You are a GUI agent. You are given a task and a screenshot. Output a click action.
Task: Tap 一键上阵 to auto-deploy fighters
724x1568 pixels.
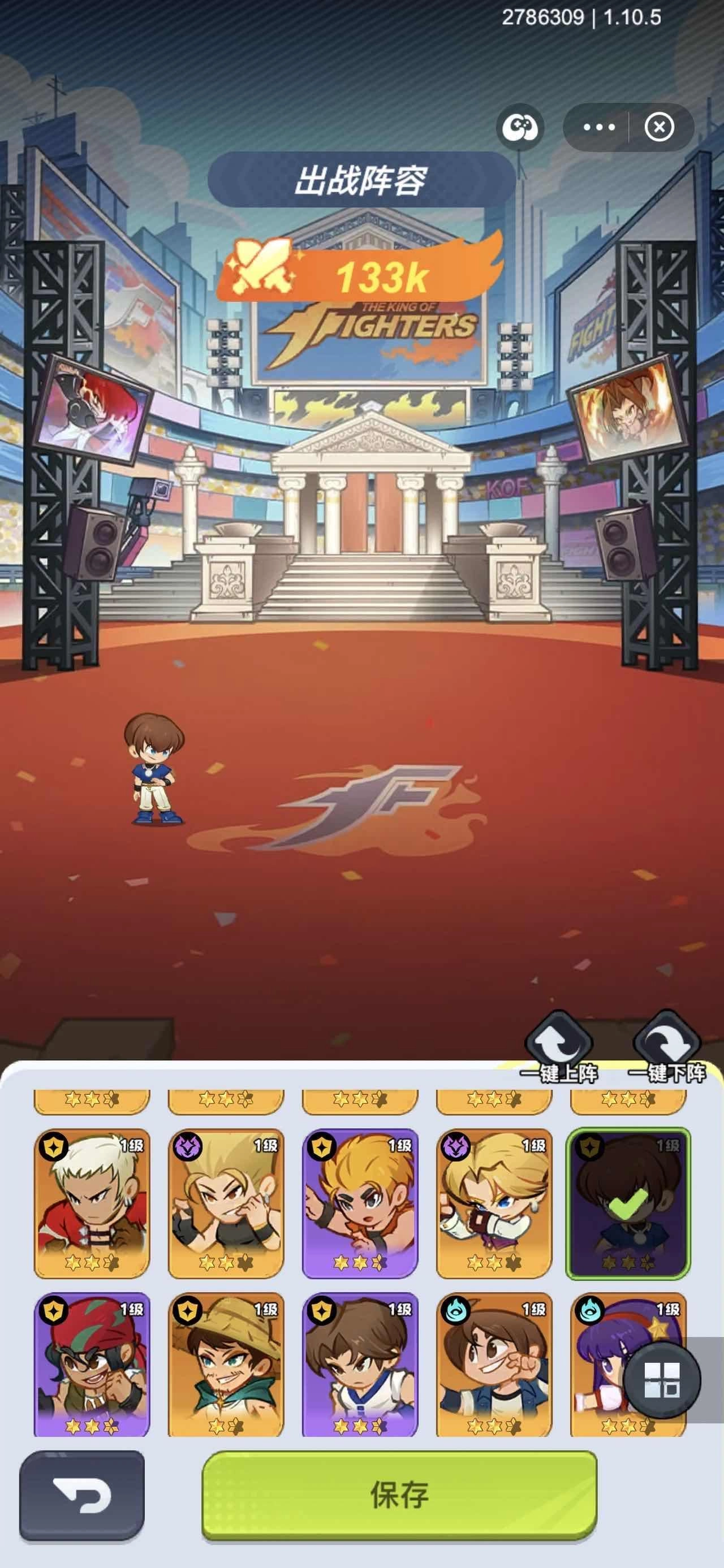tap(558, 1048)
